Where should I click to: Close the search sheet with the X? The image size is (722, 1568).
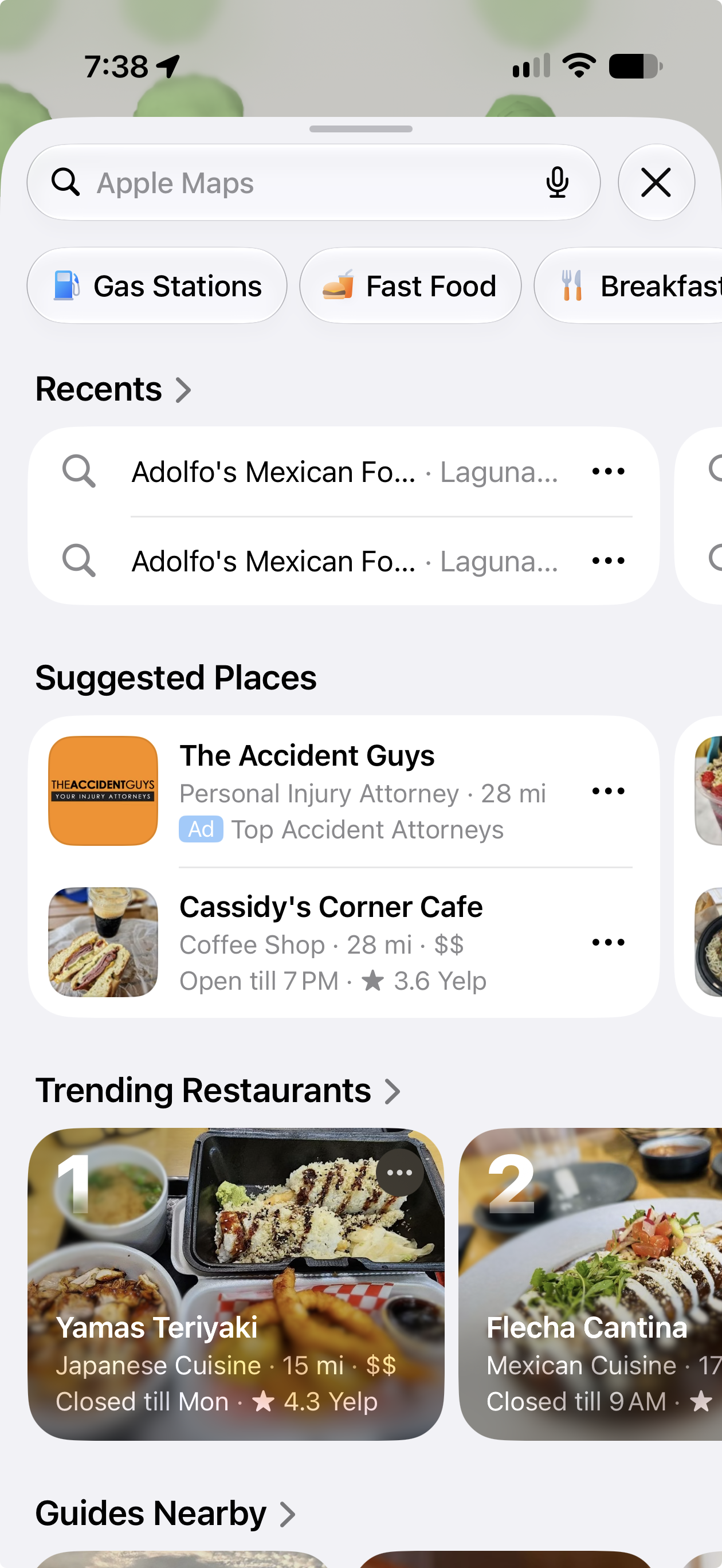656,183
